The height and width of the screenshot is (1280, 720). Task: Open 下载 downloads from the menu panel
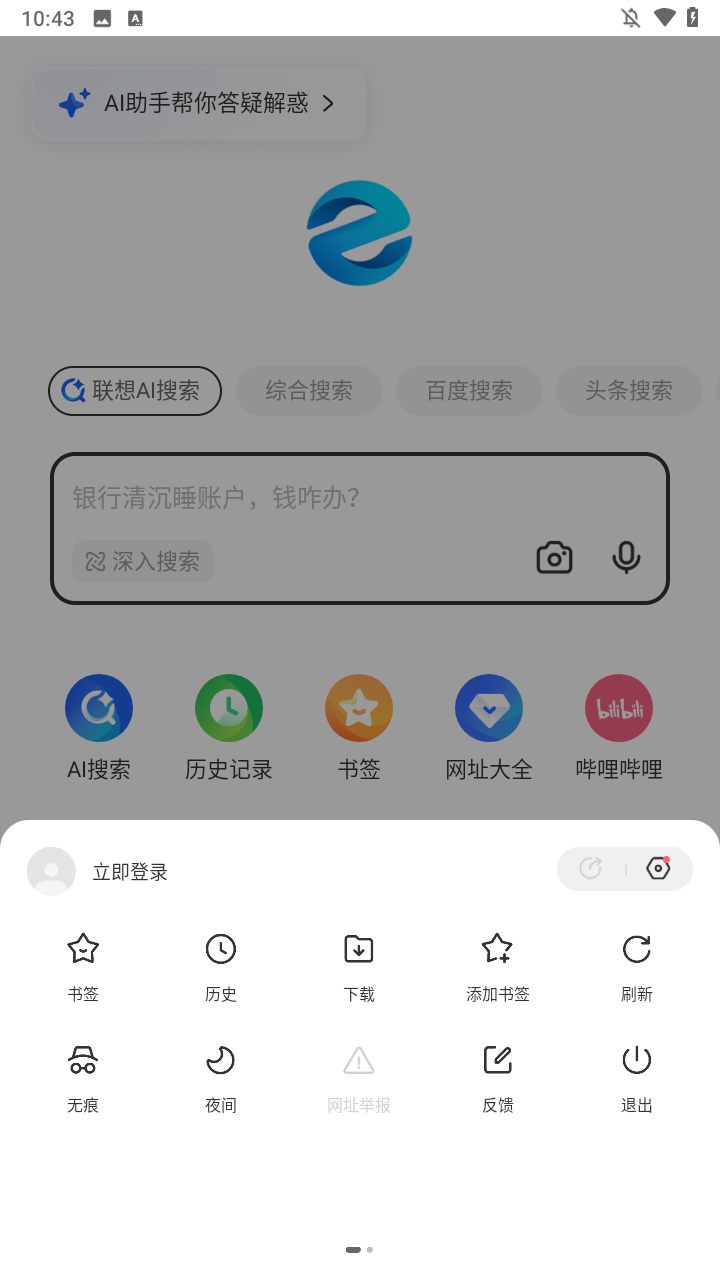point(359,963)
